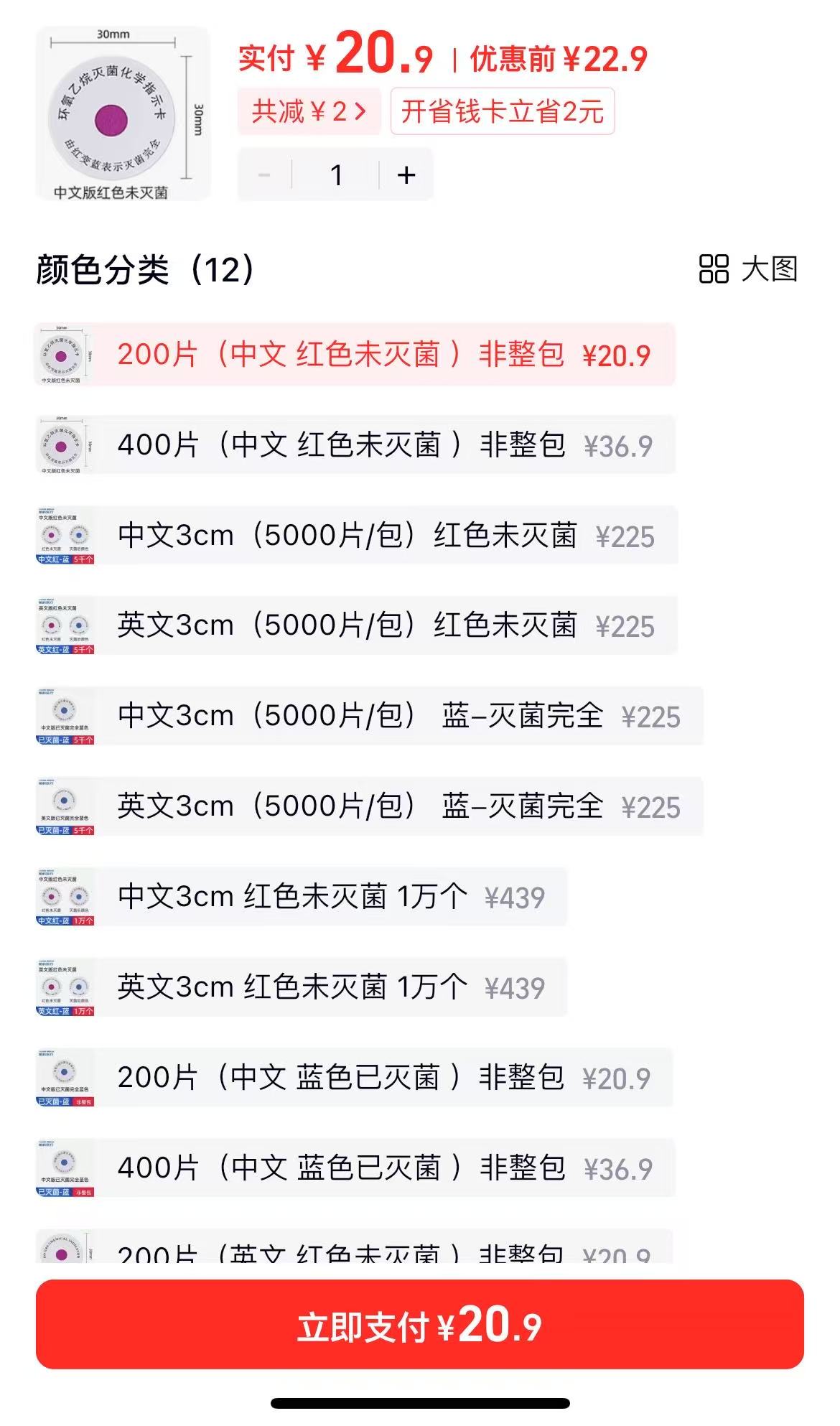Image resolution: width=840 pixels, height=1426 pixels.
Task: Choose 200片（中文 蓝色已灭菌）非整包
Action: 354,1078
